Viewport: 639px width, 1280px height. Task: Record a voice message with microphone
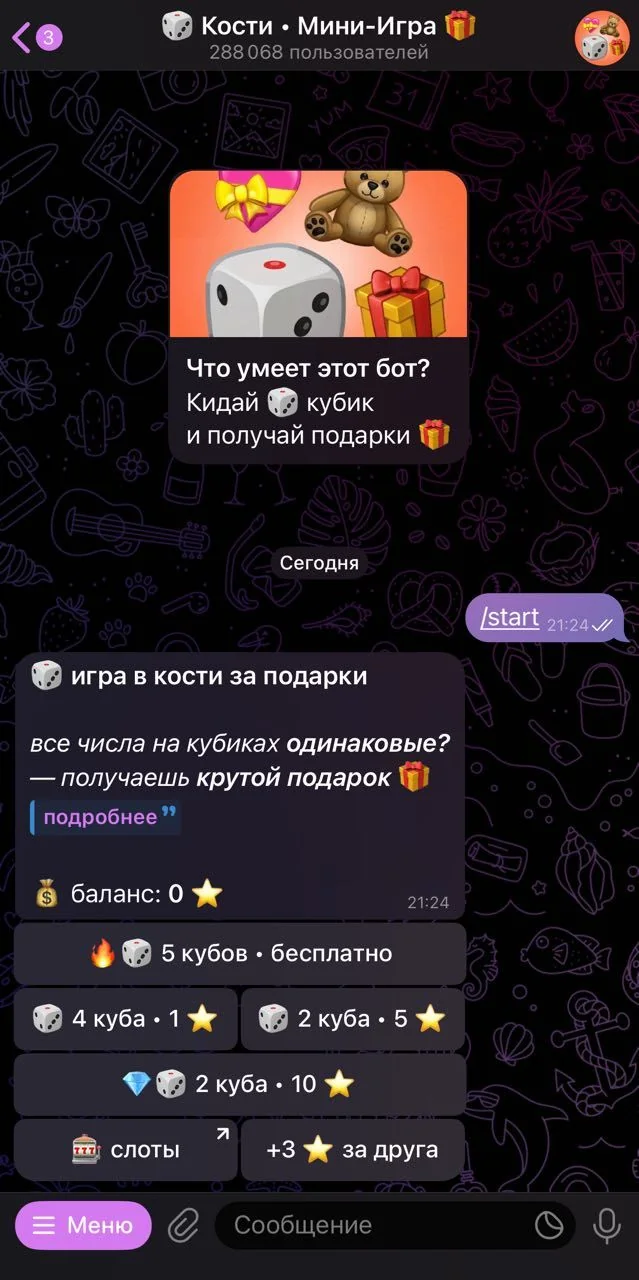tap(606, 1225)
